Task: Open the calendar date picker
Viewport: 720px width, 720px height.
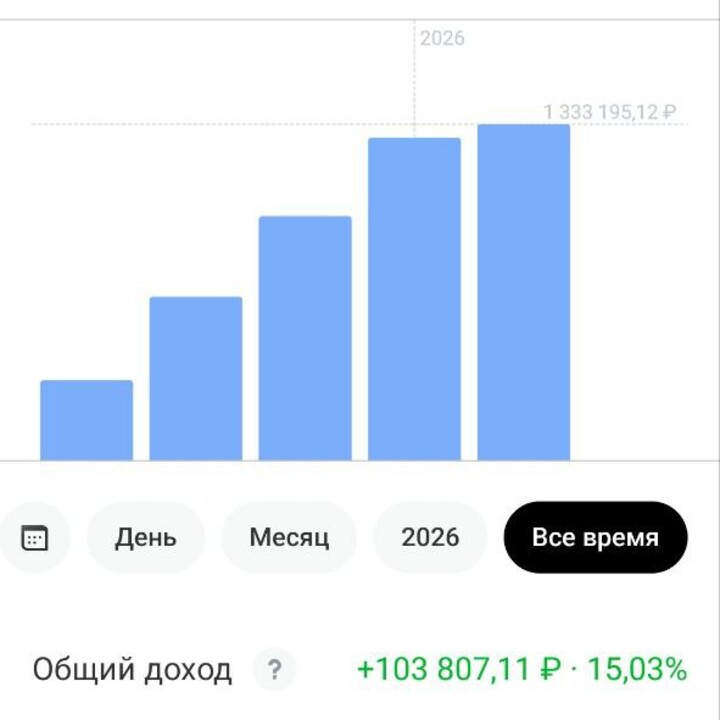Action: pos(35,538)
